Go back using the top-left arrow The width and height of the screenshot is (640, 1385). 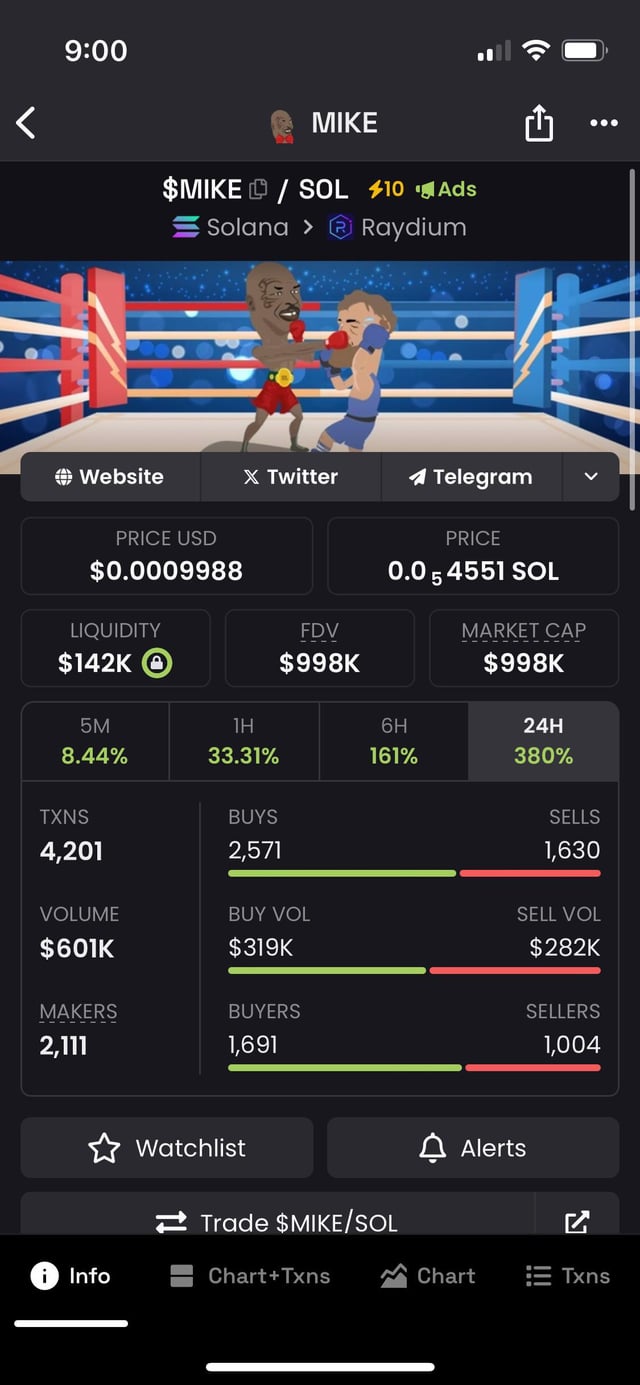tap(27, 123)
